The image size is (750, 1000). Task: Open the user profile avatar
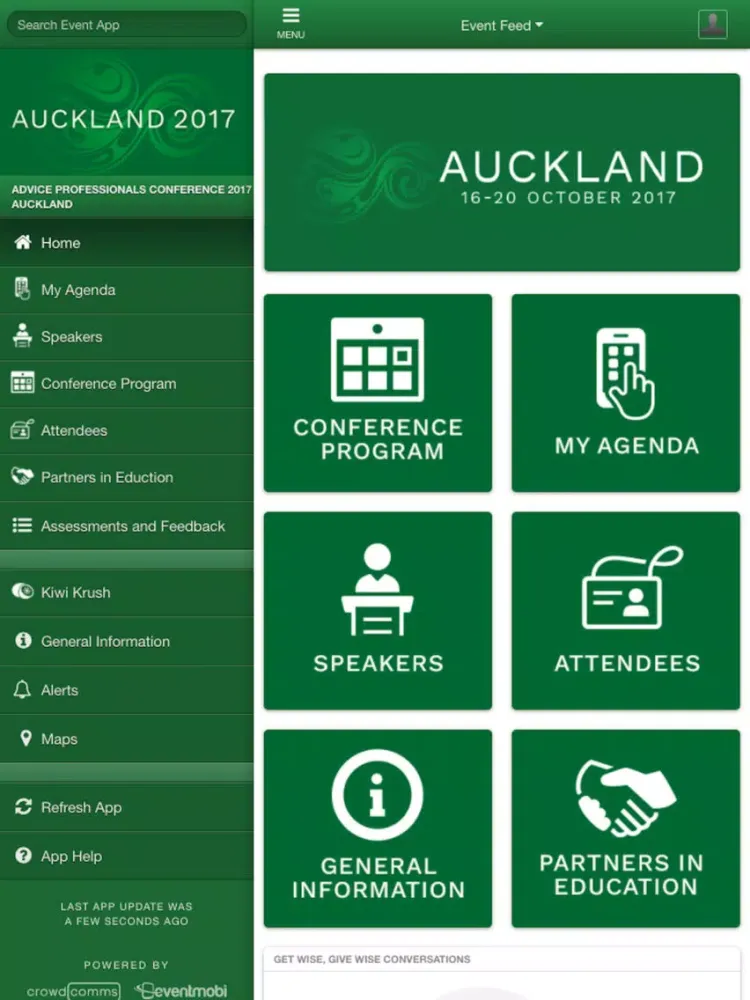coord(712,24)
